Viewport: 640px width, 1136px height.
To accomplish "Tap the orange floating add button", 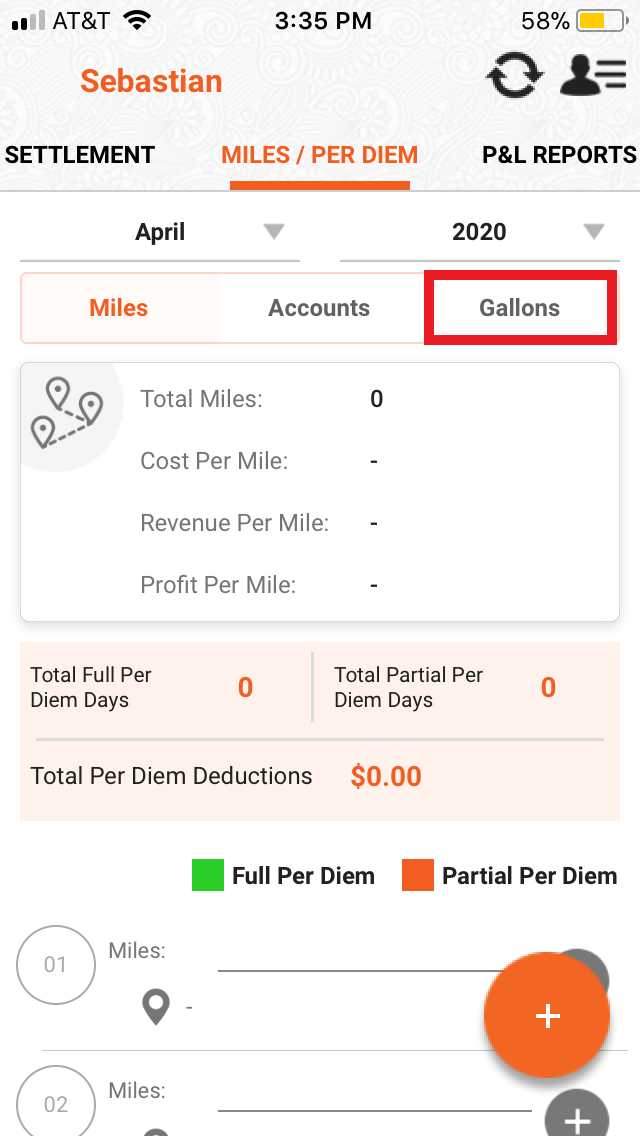I will pos(547,1015).
